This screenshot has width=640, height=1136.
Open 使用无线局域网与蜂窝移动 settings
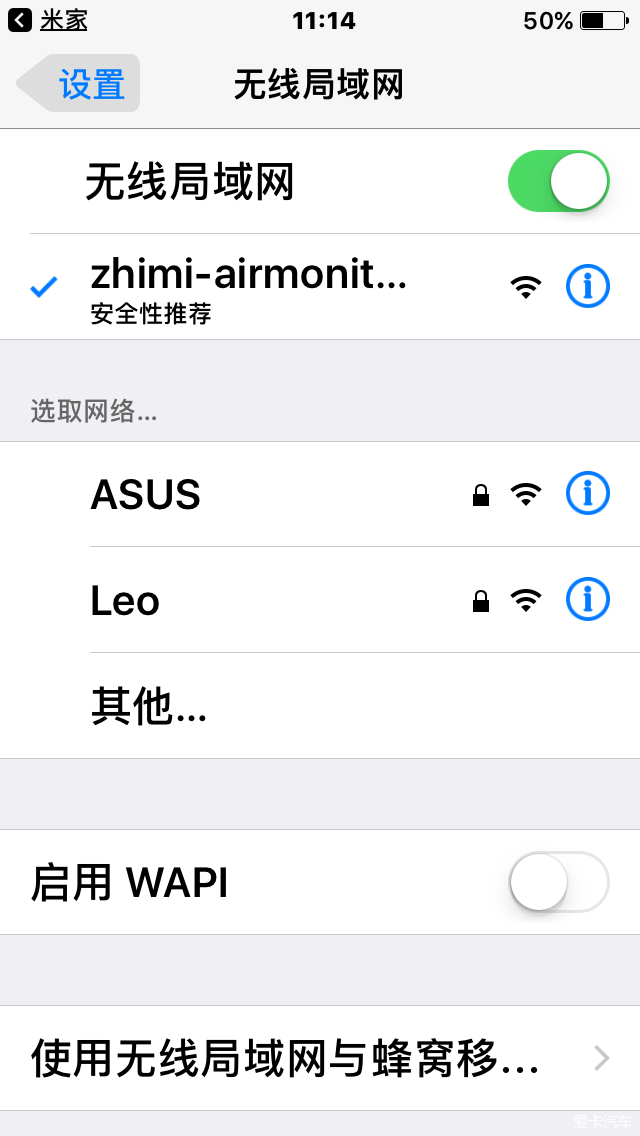tap(320, 1058)
